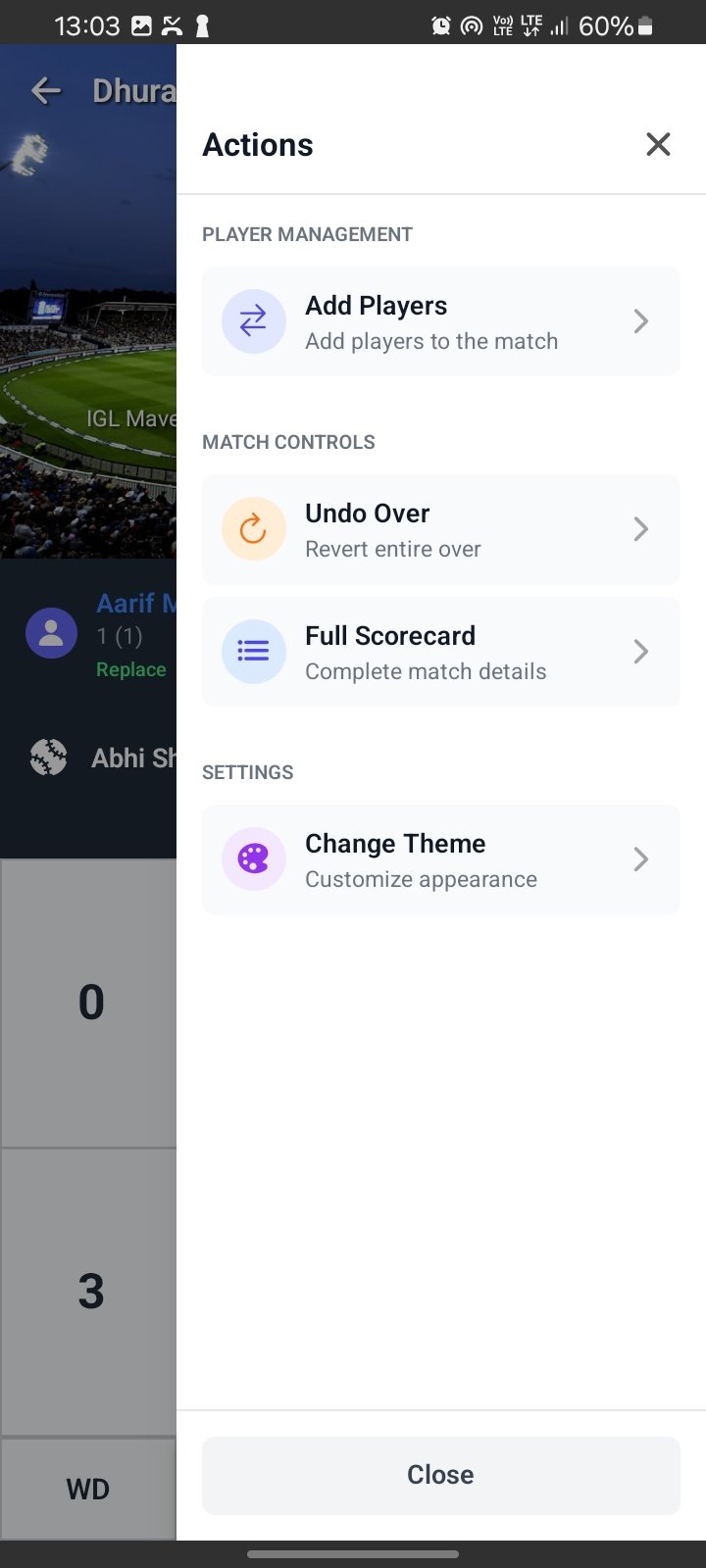Select Undo Over to revert entire over
This screenshot has height=1568, width=706.
[440, 529]
